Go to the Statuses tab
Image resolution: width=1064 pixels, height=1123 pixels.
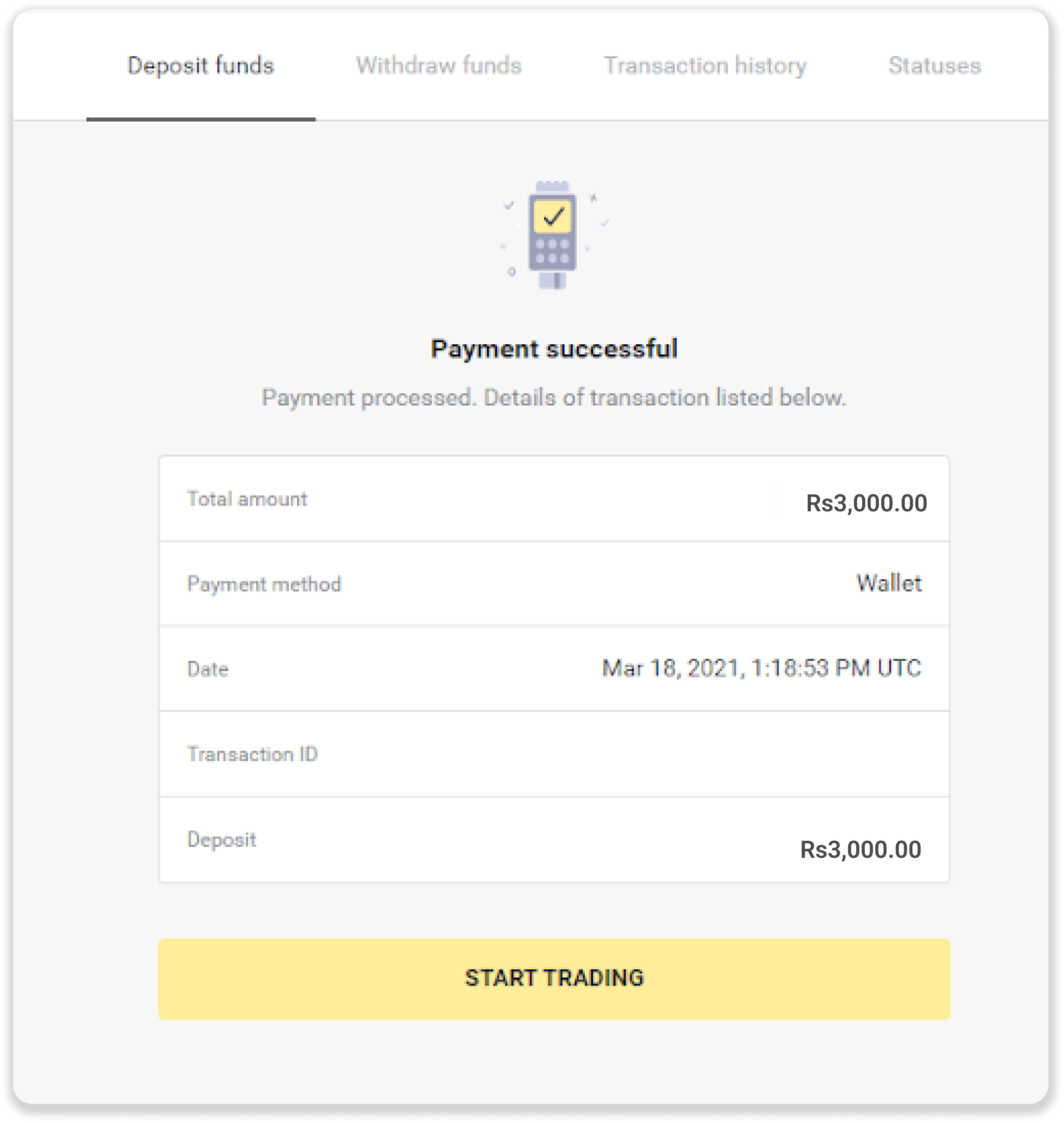(934, 66)
